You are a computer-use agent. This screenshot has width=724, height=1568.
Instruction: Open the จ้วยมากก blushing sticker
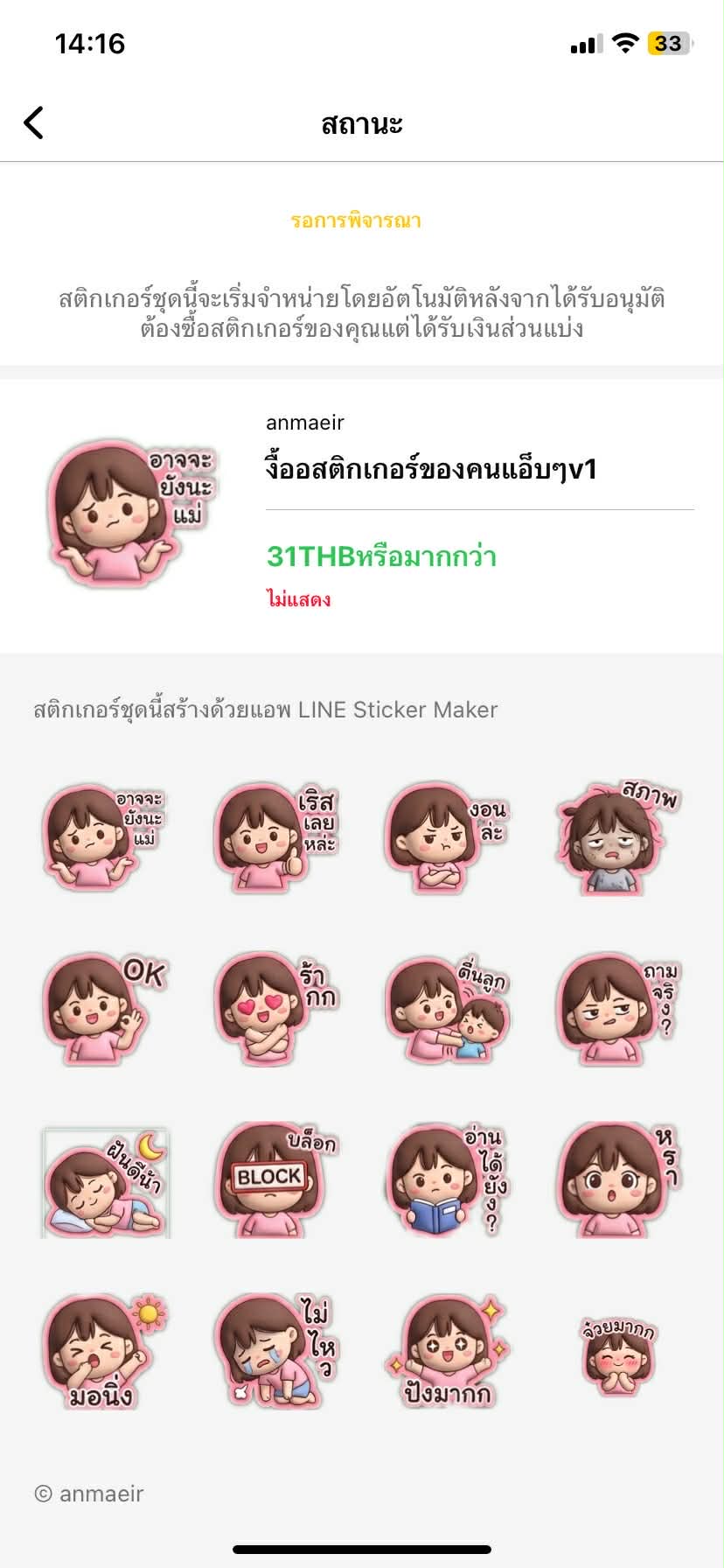(616, 1352)
